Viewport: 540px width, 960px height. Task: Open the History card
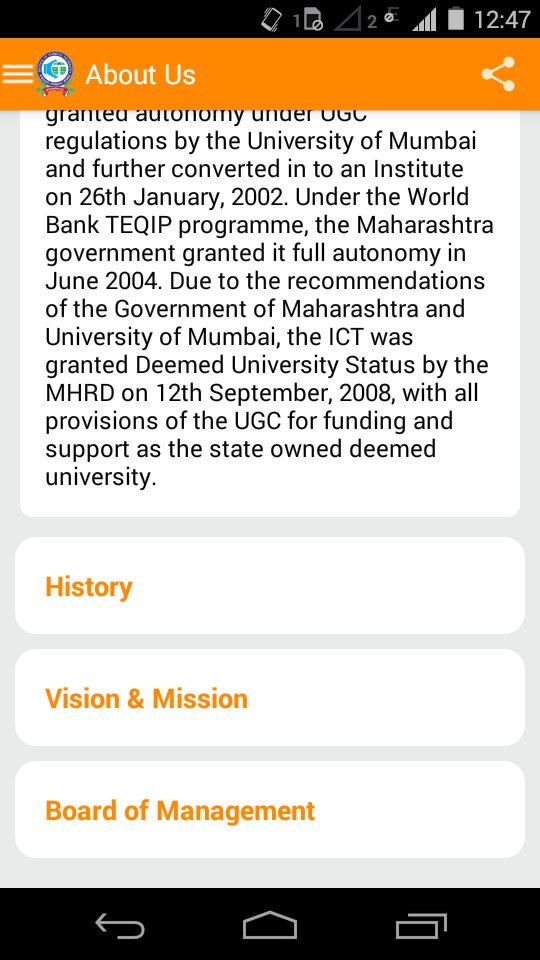click(269, 586)
